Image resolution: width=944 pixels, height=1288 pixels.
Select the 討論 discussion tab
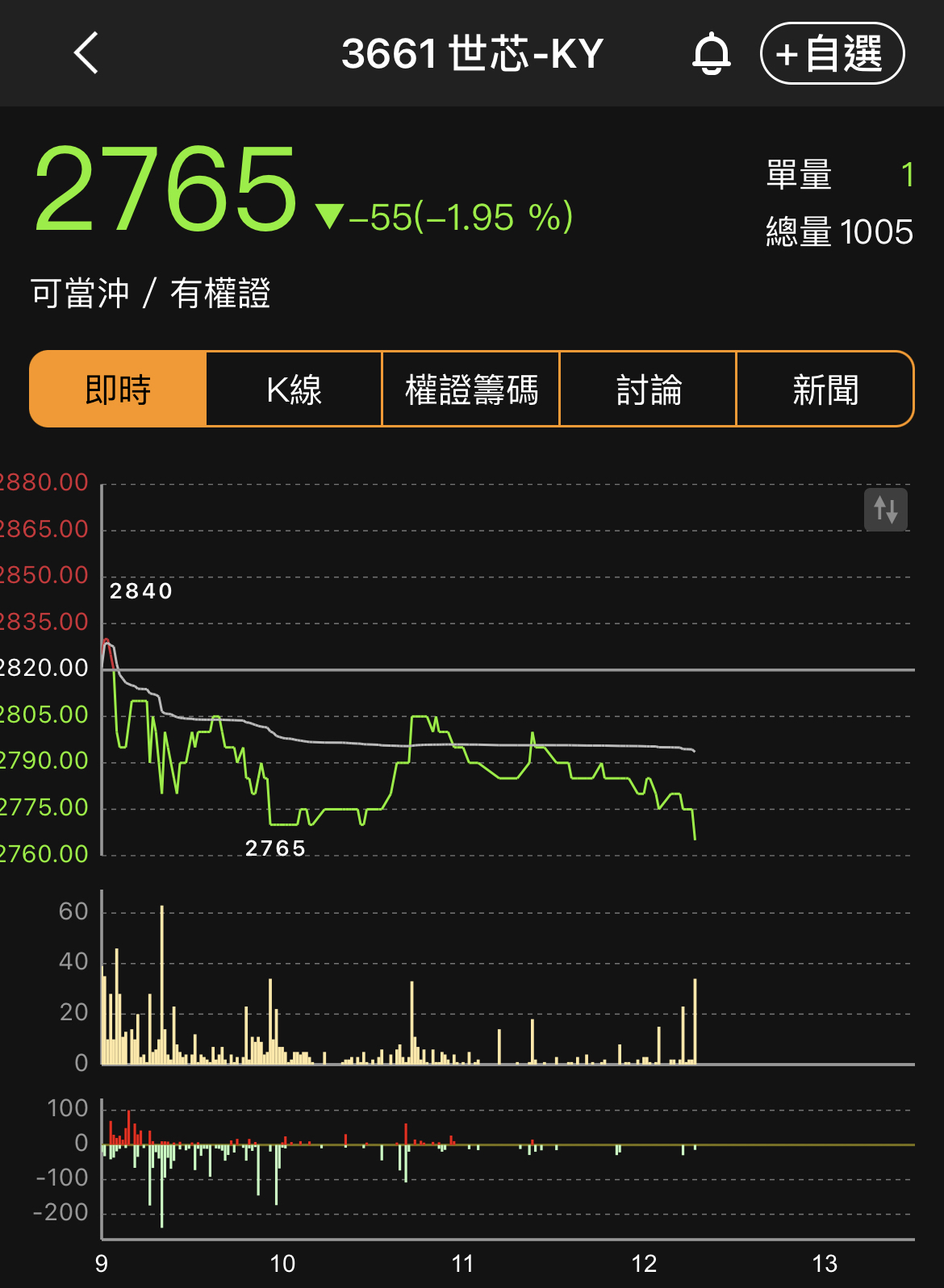pos(647,389)
